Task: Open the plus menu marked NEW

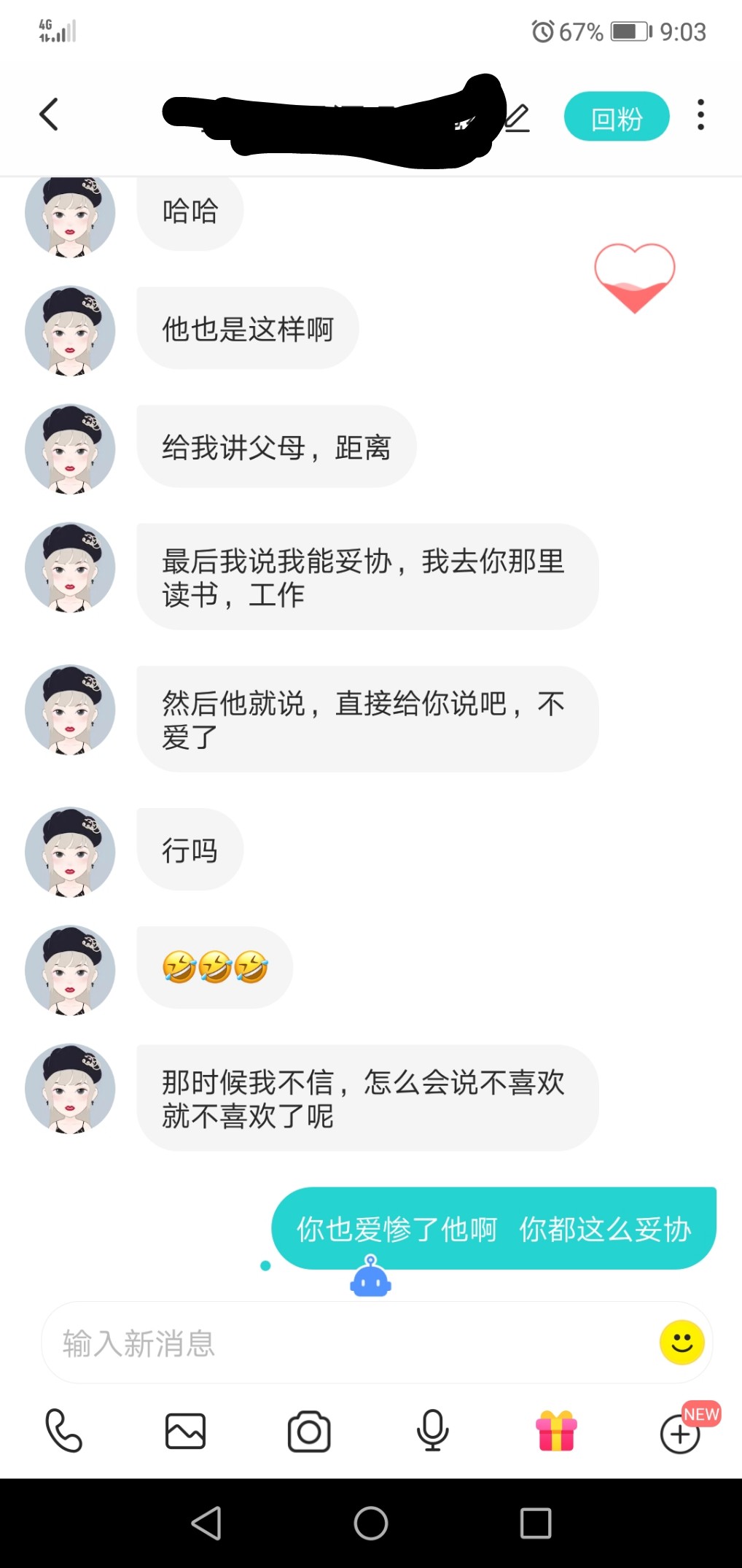Action: pyautogui.click(x=680, y=1433)
